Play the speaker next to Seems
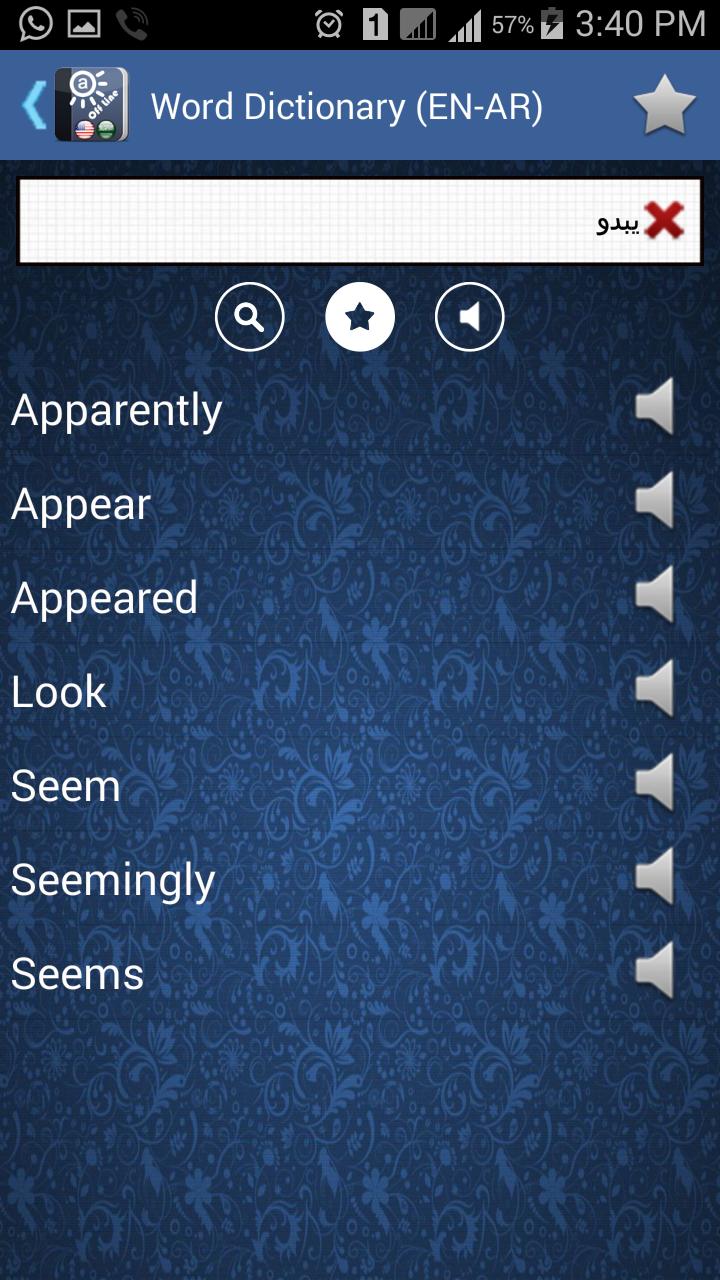This screenshot has height=1280, width=720. click(656, 970)
